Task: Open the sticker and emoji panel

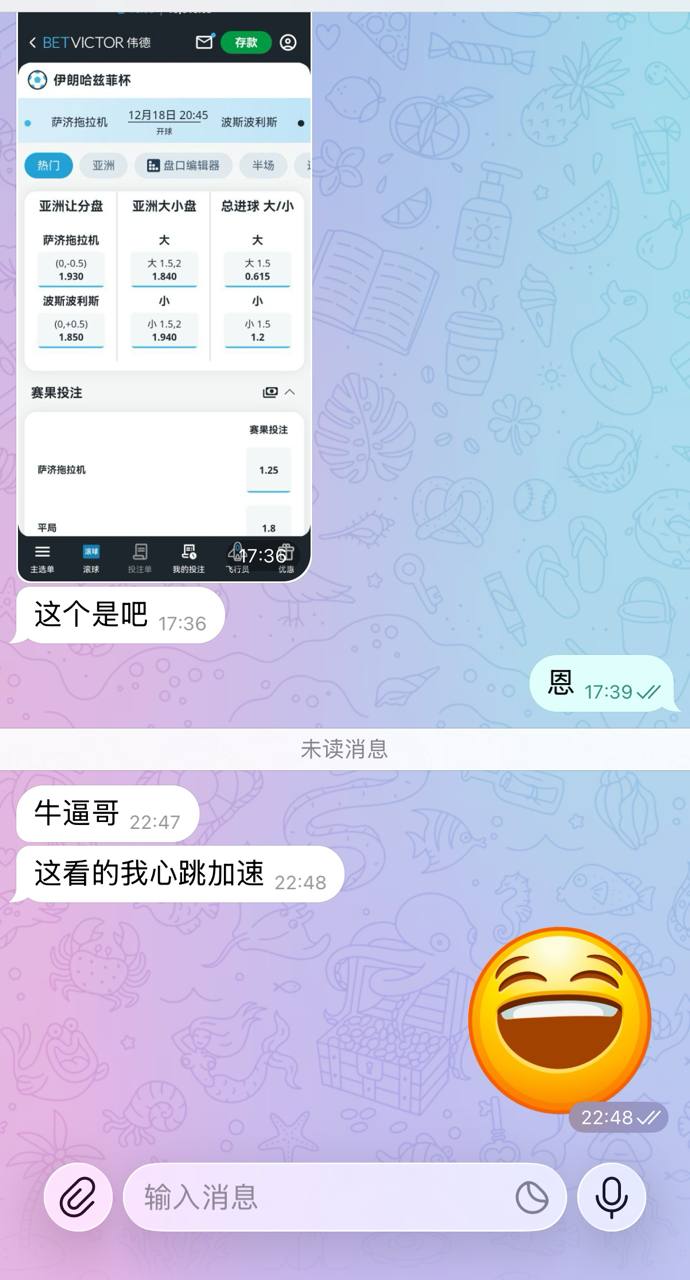Action: (532, 1197)
